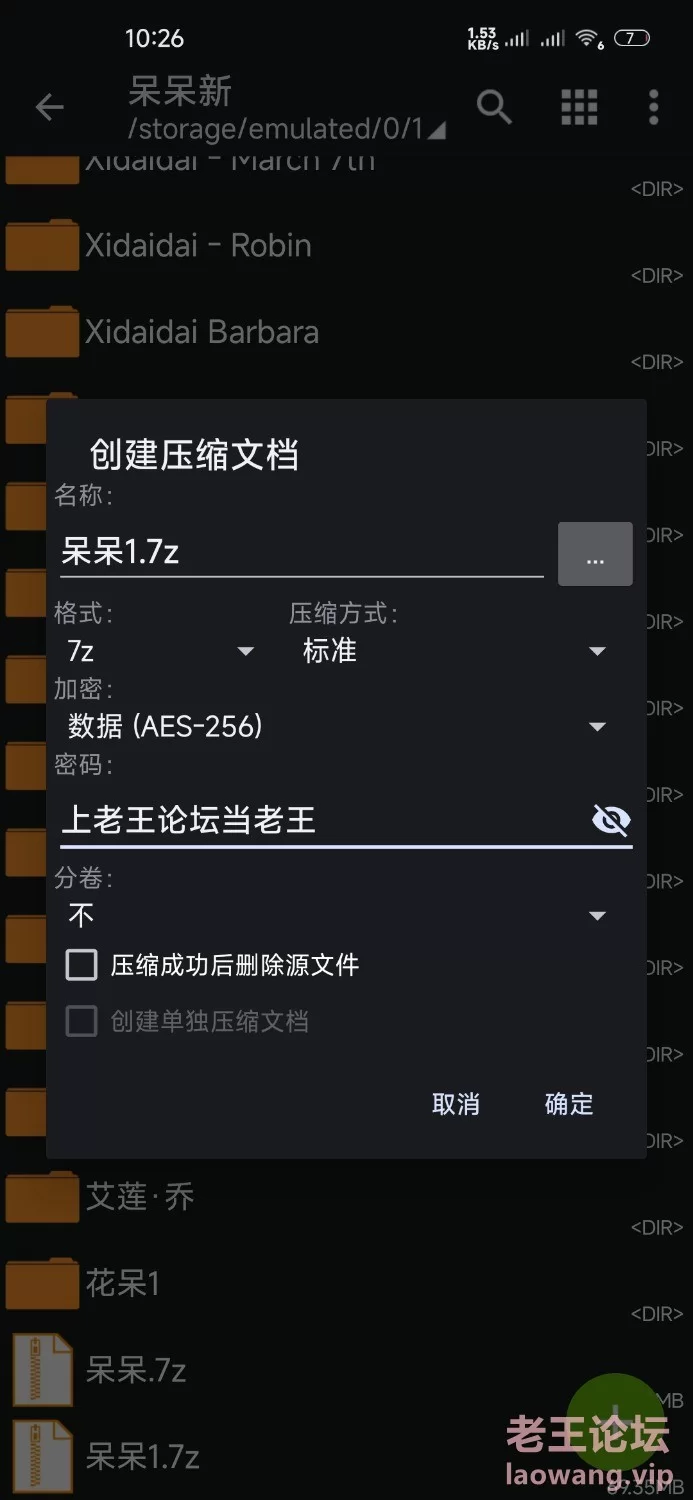
Task: Tap 取消 to cancel the dialog
Action: click(456, 1104)
